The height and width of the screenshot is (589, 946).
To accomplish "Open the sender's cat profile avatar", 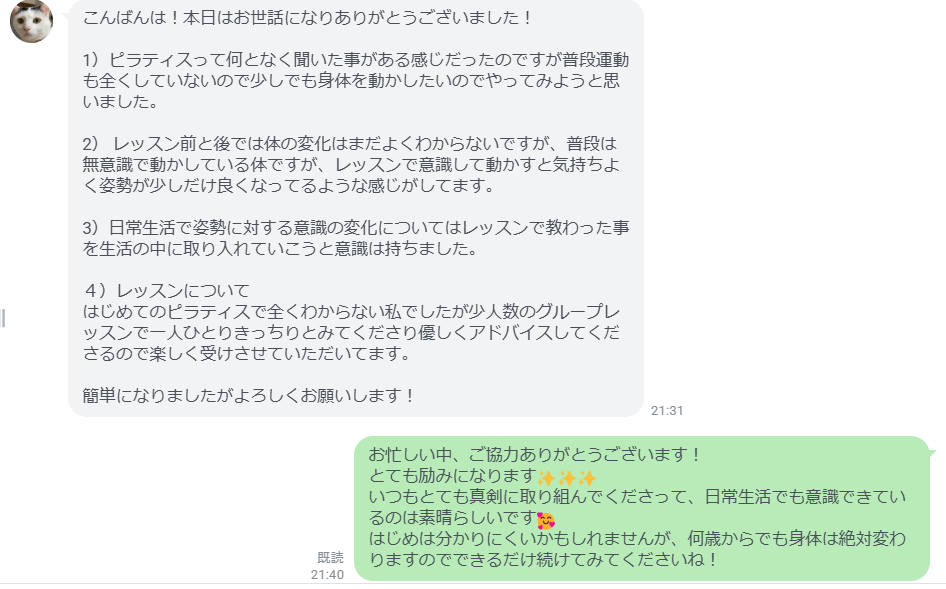I will click(32, 21).
